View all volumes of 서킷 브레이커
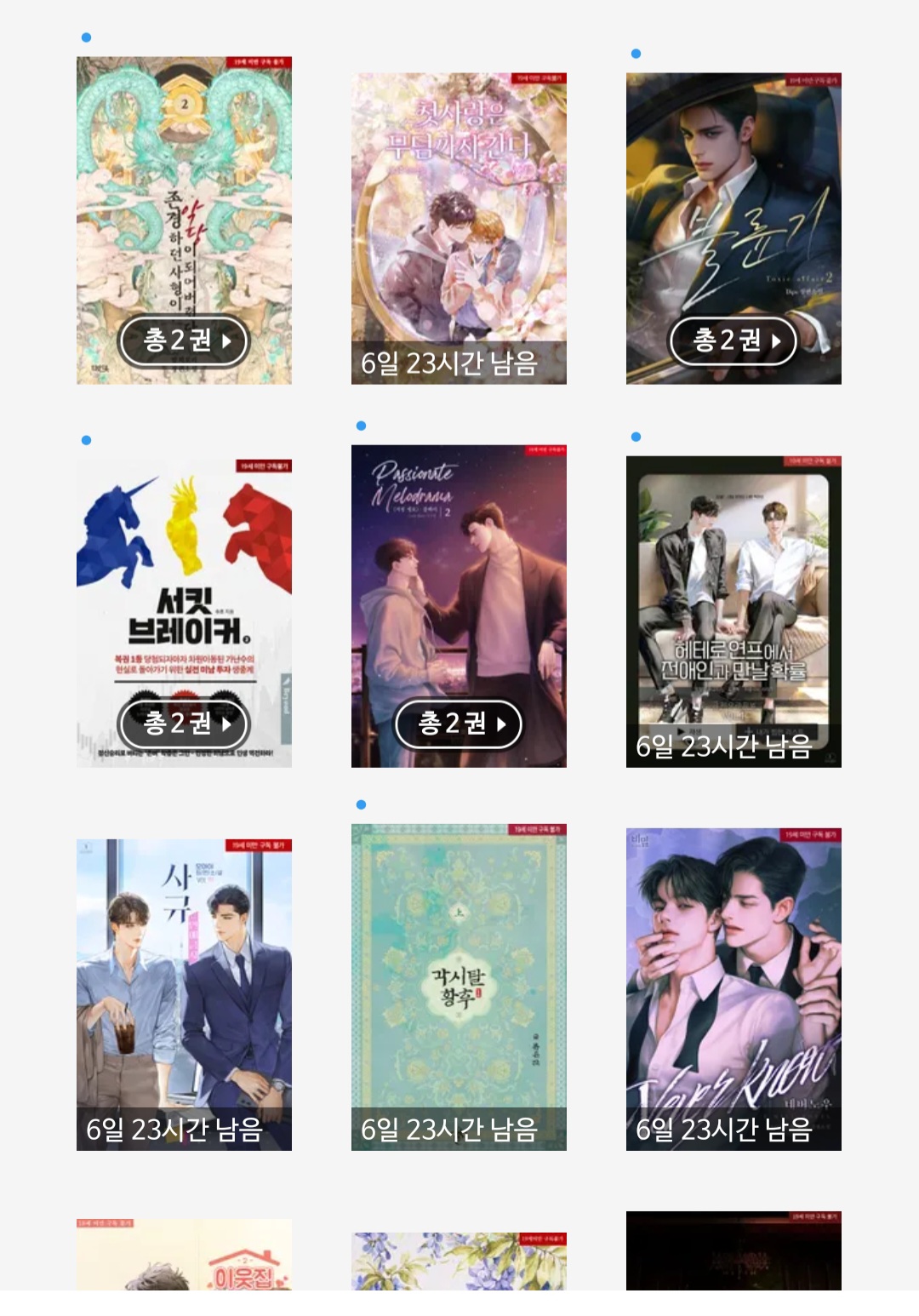The height and width of the screenshot is (1316, 919). pyautogui.click(x=184, y=724)
